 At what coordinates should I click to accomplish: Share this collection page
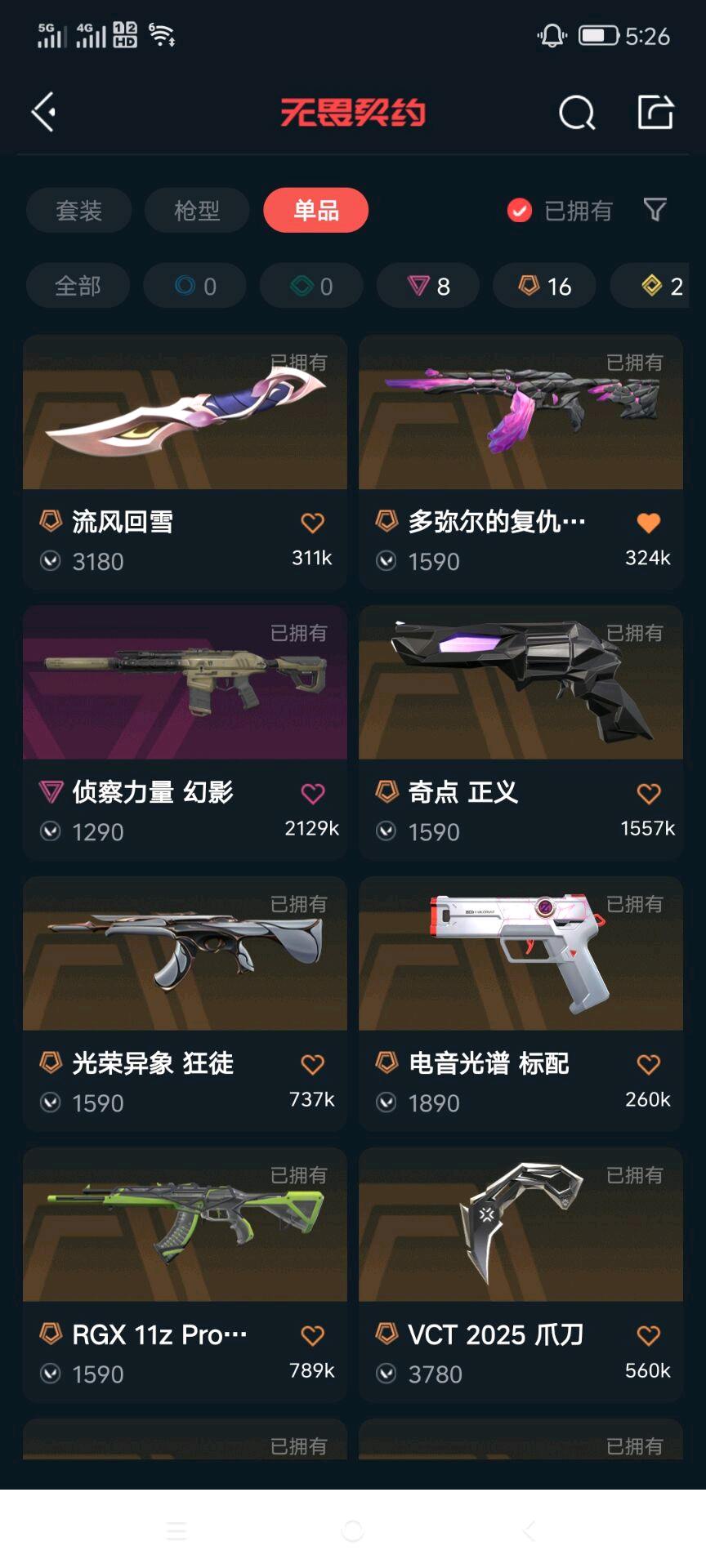[655, 112]
